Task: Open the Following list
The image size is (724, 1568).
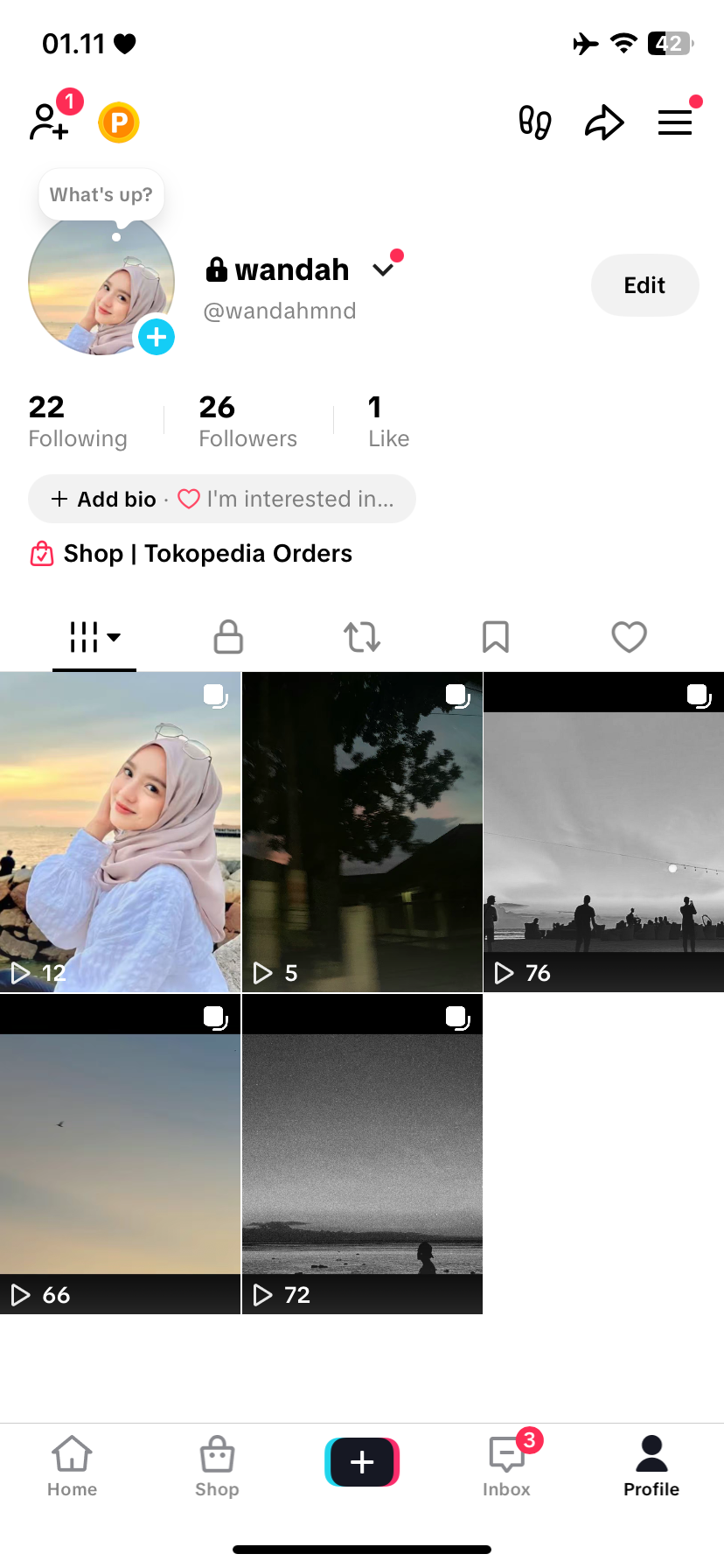Action: (77, 421)
